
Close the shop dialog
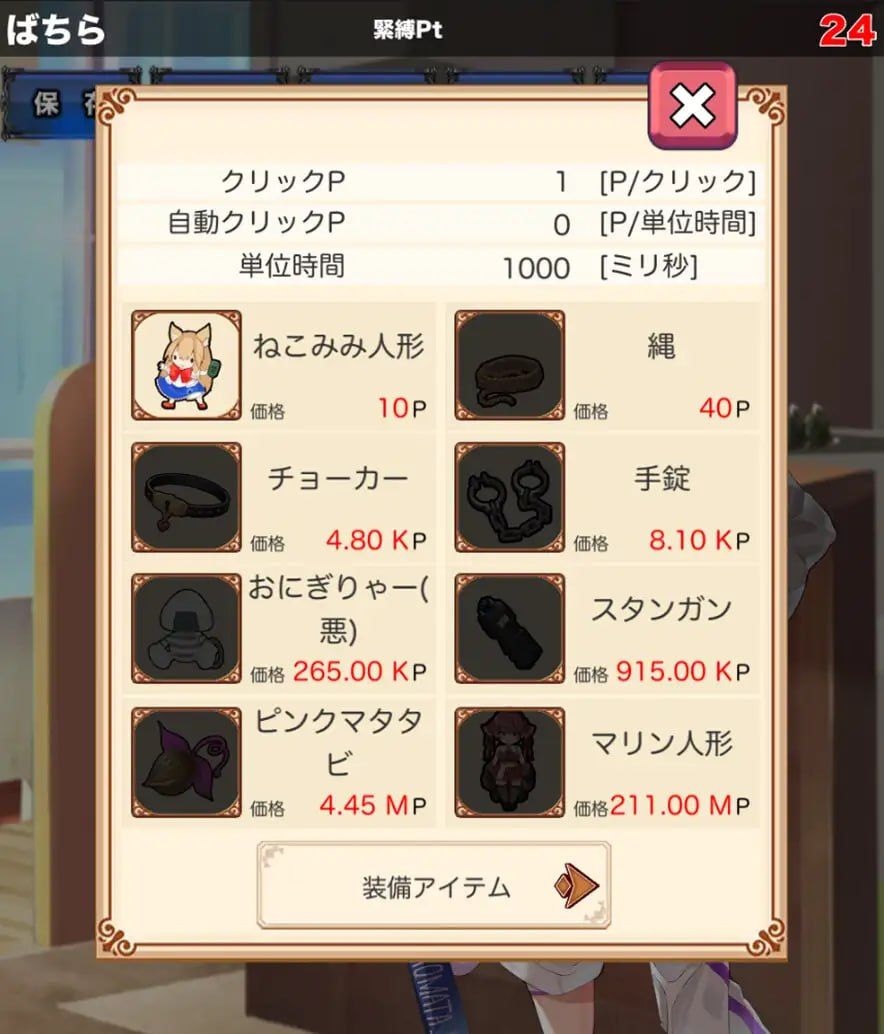[x=692, y=106]
